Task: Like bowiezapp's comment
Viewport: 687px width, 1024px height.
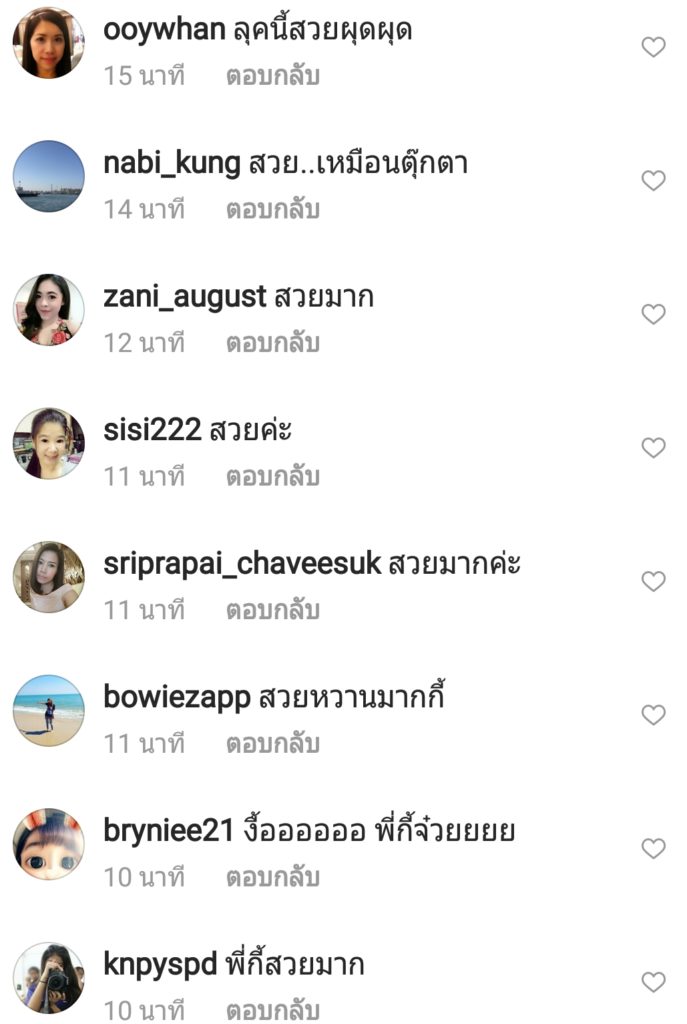Action: click(x=653, y=715)
